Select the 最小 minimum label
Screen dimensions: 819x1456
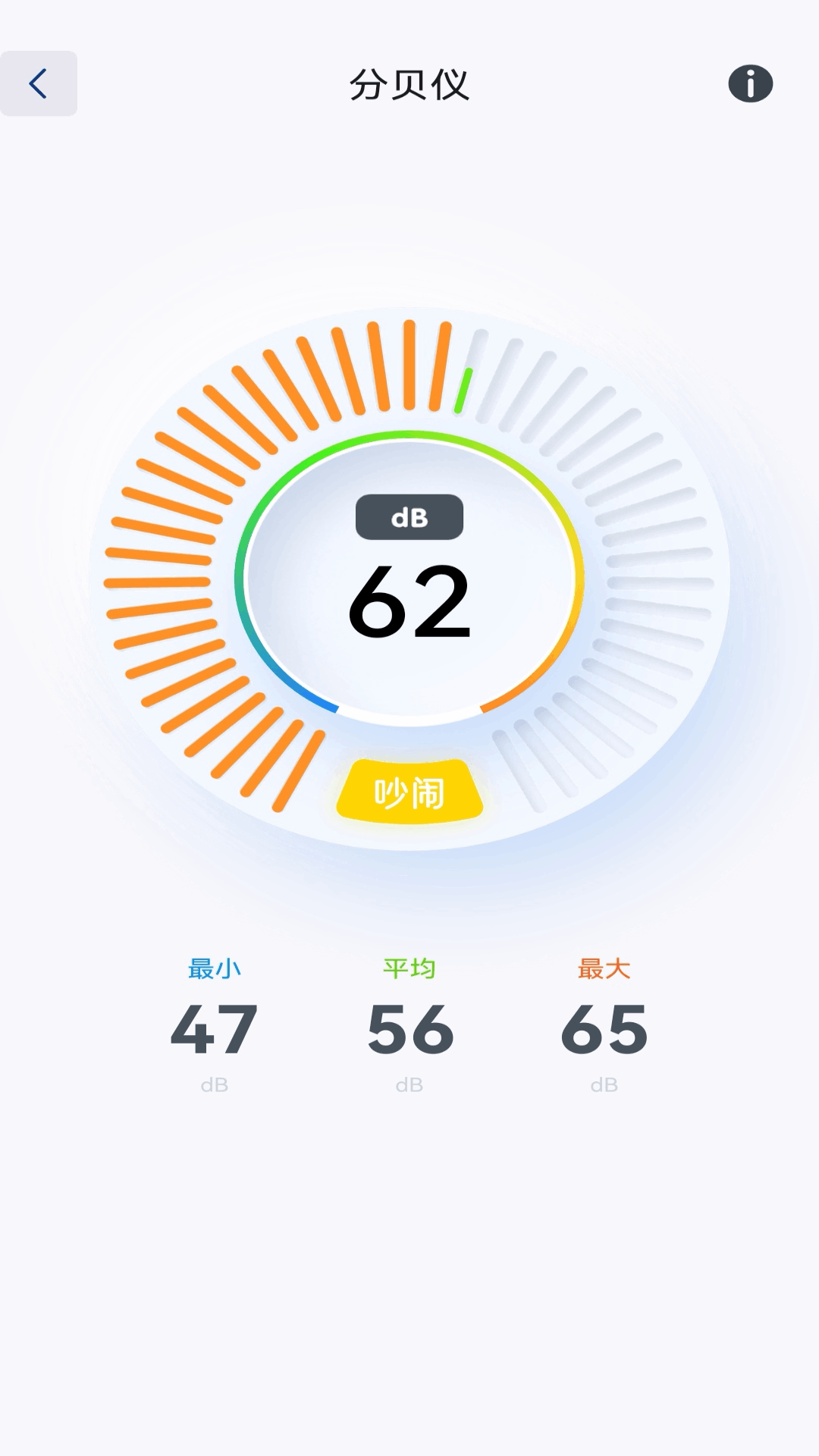[x=213, y=968]
